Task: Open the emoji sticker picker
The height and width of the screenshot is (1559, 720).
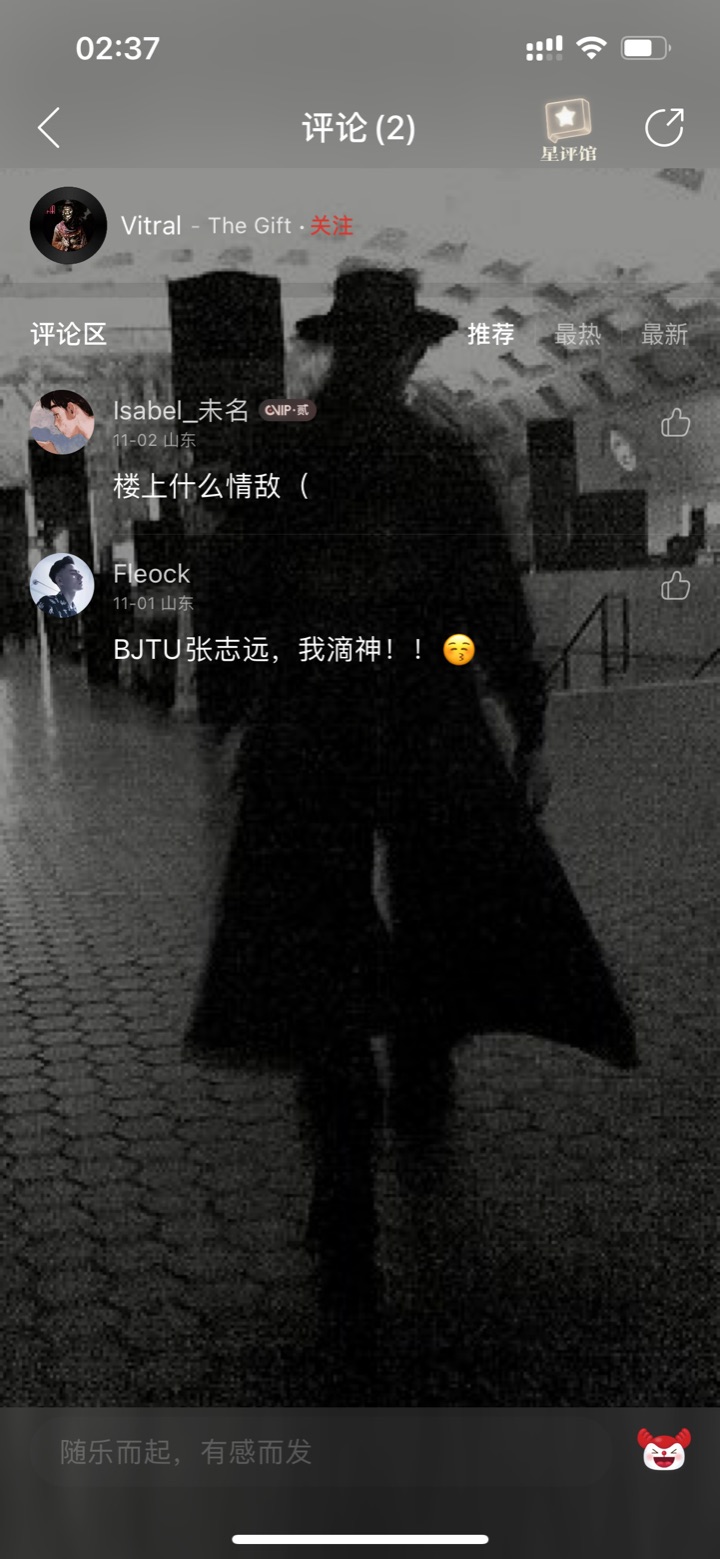Action: point(664,1449)
